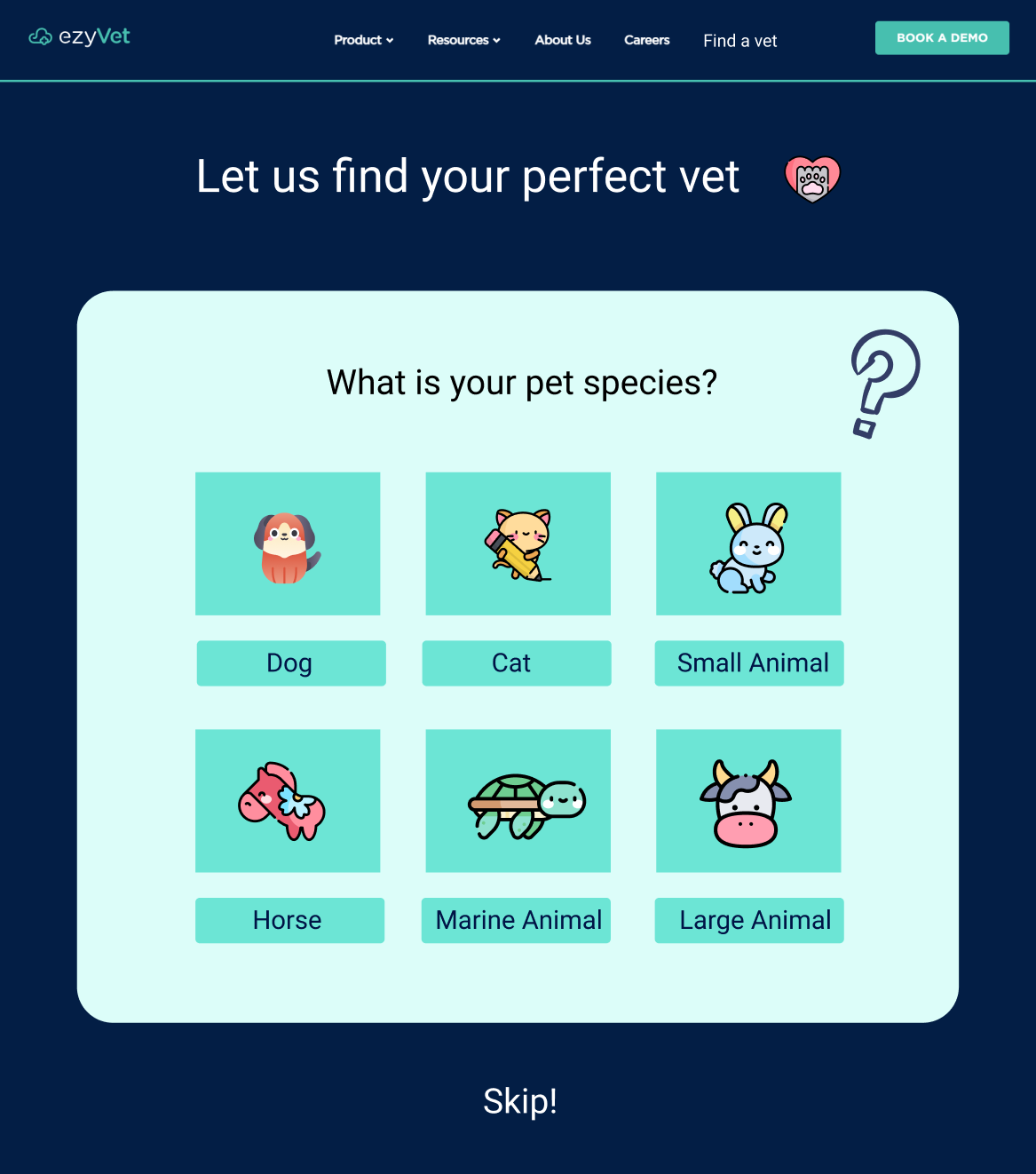1036x1174 pixels.
Task: Tap Book a Demo button
Action: (942, 38)
